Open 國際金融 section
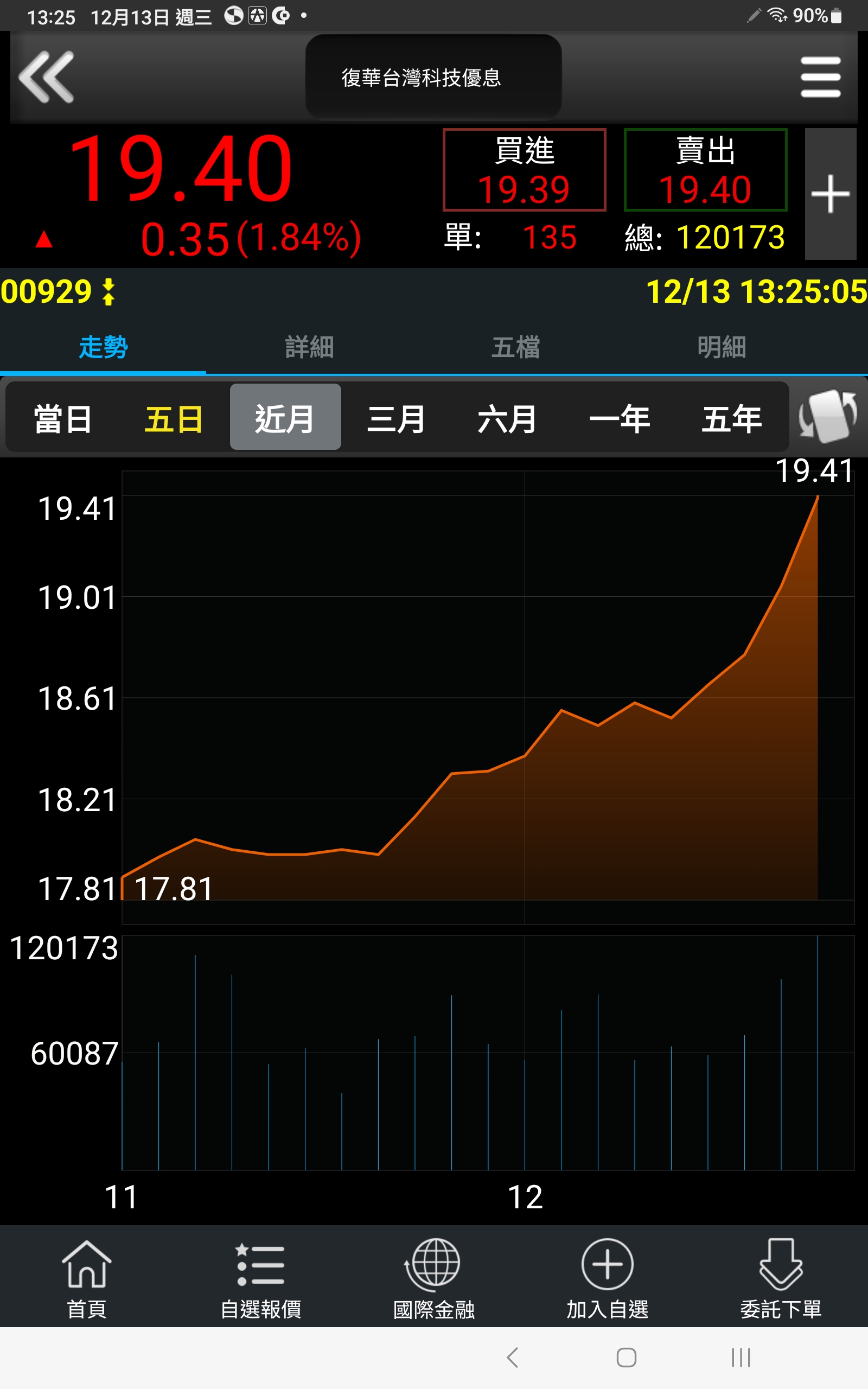The width and height of the screenshot is (868, 1389). pos(434,1279)
